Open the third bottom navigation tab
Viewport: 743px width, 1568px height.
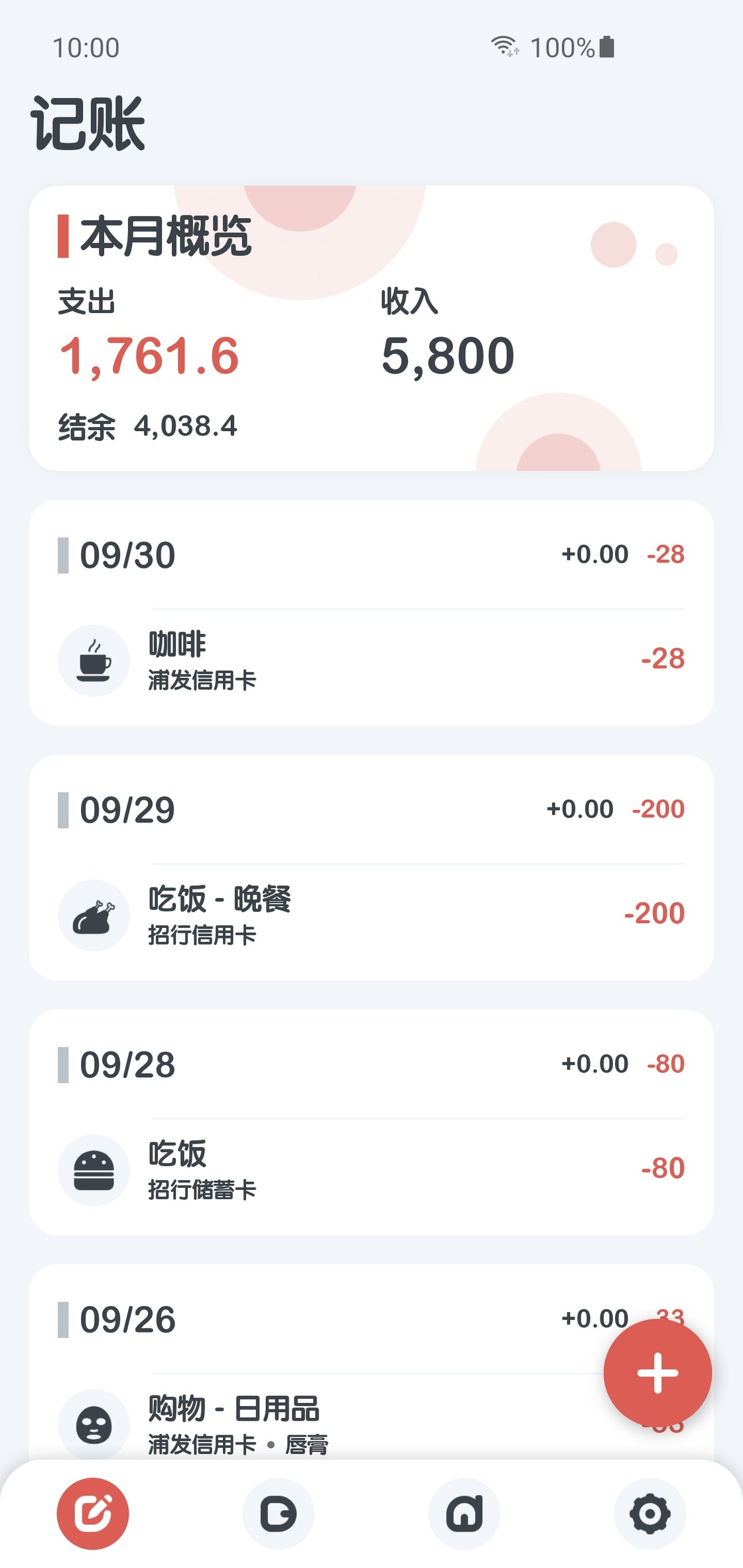(464, 1514)
